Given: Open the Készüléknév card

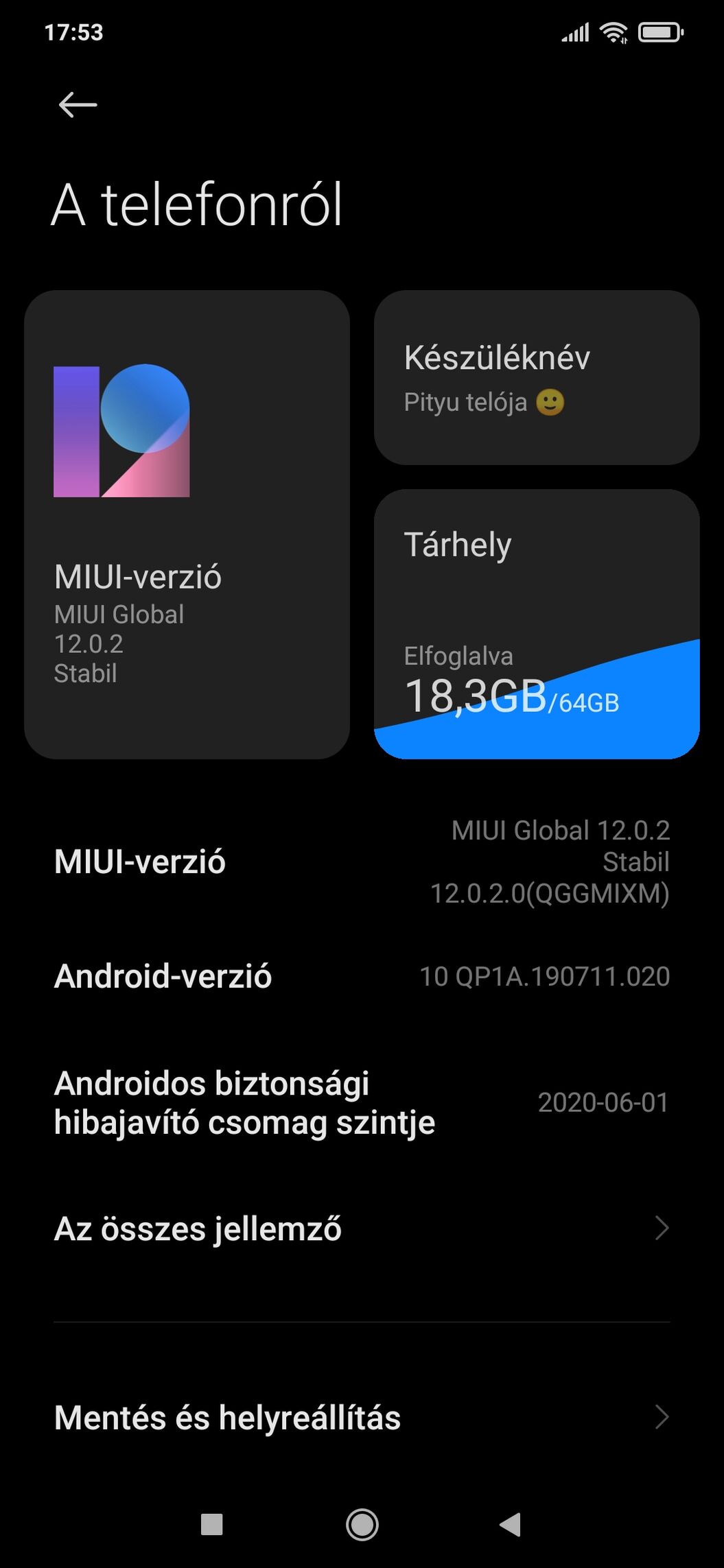Looking at the screenshot, I should pos(537,377).
